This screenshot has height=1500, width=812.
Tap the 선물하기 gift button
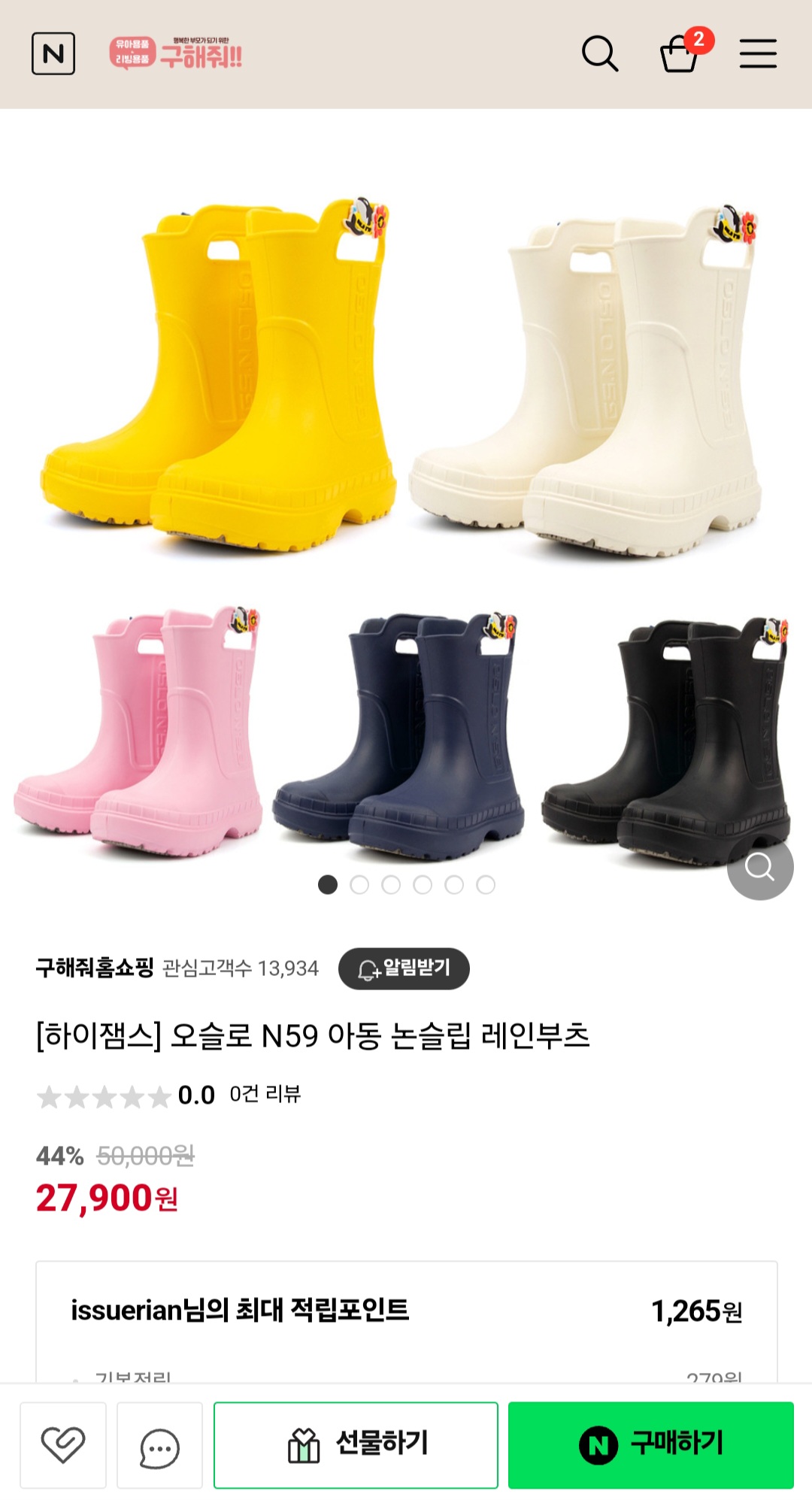click(x=356, y=1444)
